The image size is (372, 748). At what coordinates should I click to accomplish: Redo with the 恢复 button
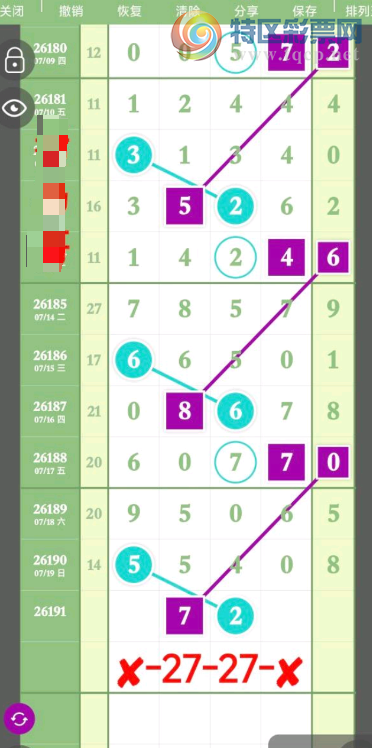pyautogui.click(x=130, y=10)
